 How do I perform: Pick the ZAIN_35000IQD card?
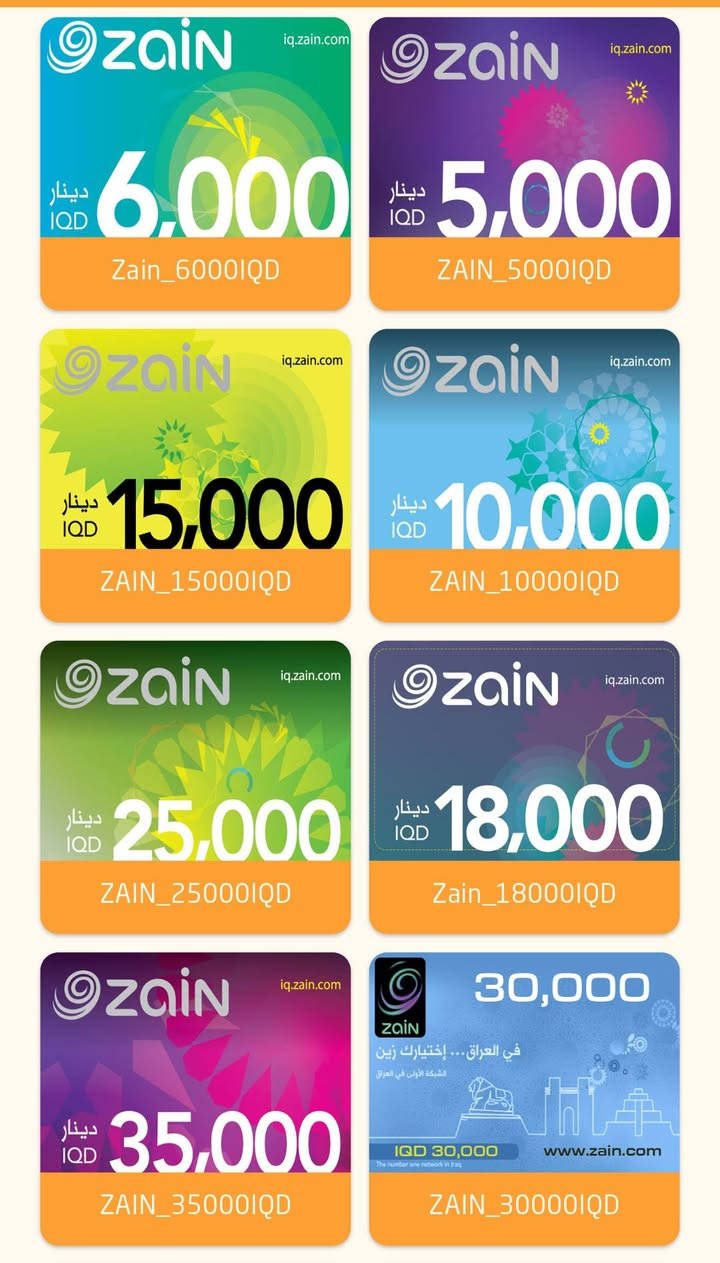(x=195, y=1098)
